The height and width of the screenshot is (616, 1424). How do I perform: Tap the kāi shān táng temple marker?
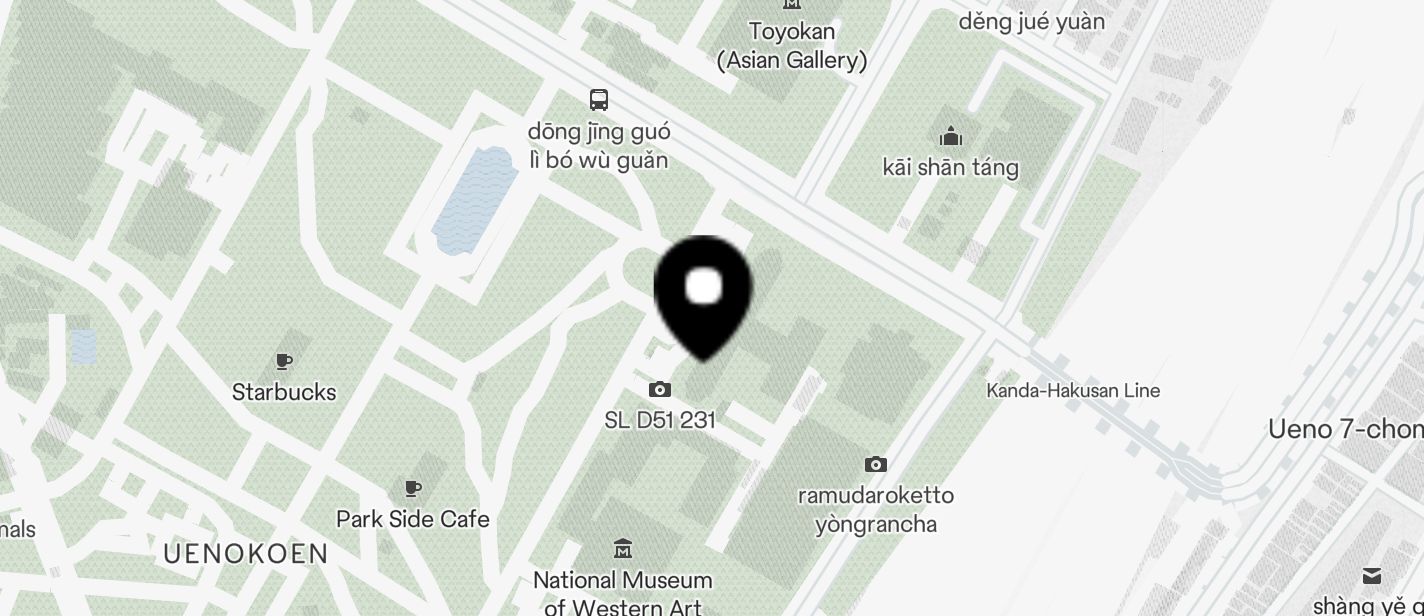point(950,137)
